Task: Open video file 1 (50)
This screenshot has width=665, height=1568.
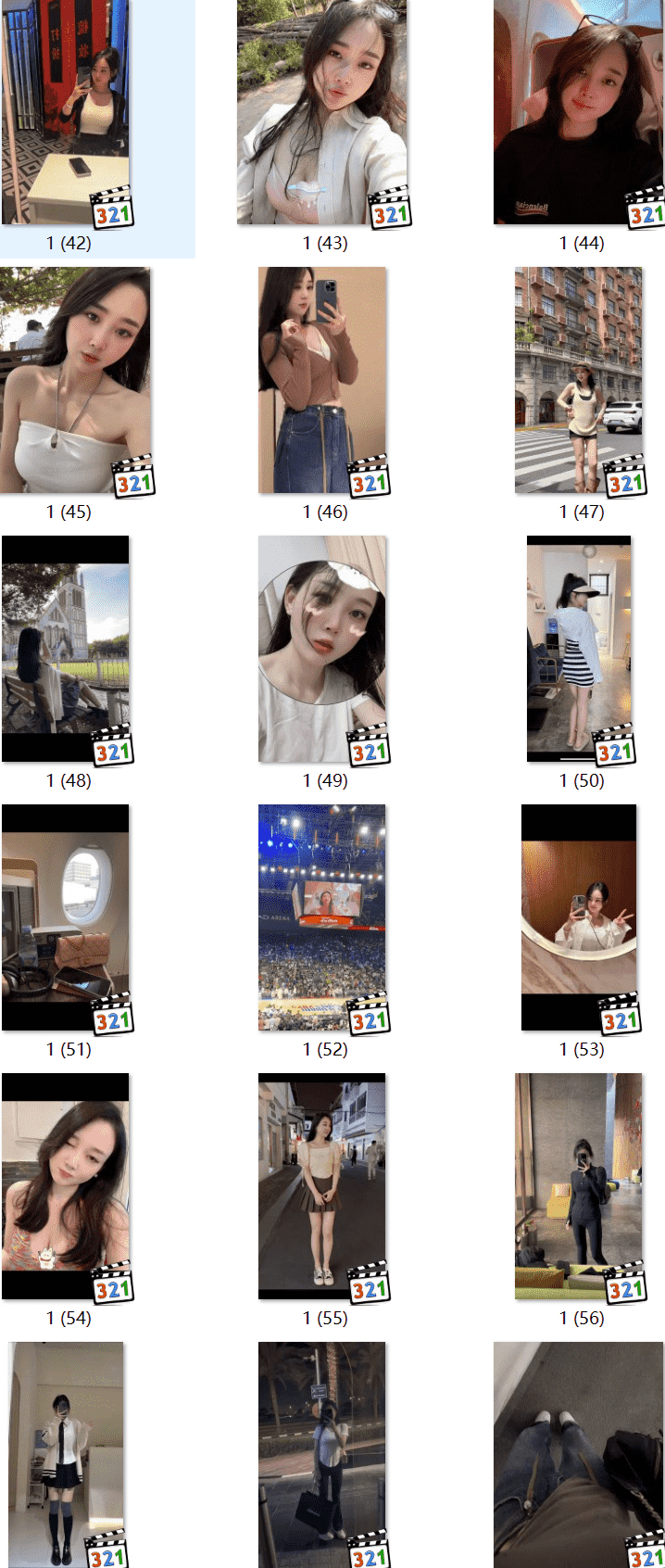Action: (578, 649)
